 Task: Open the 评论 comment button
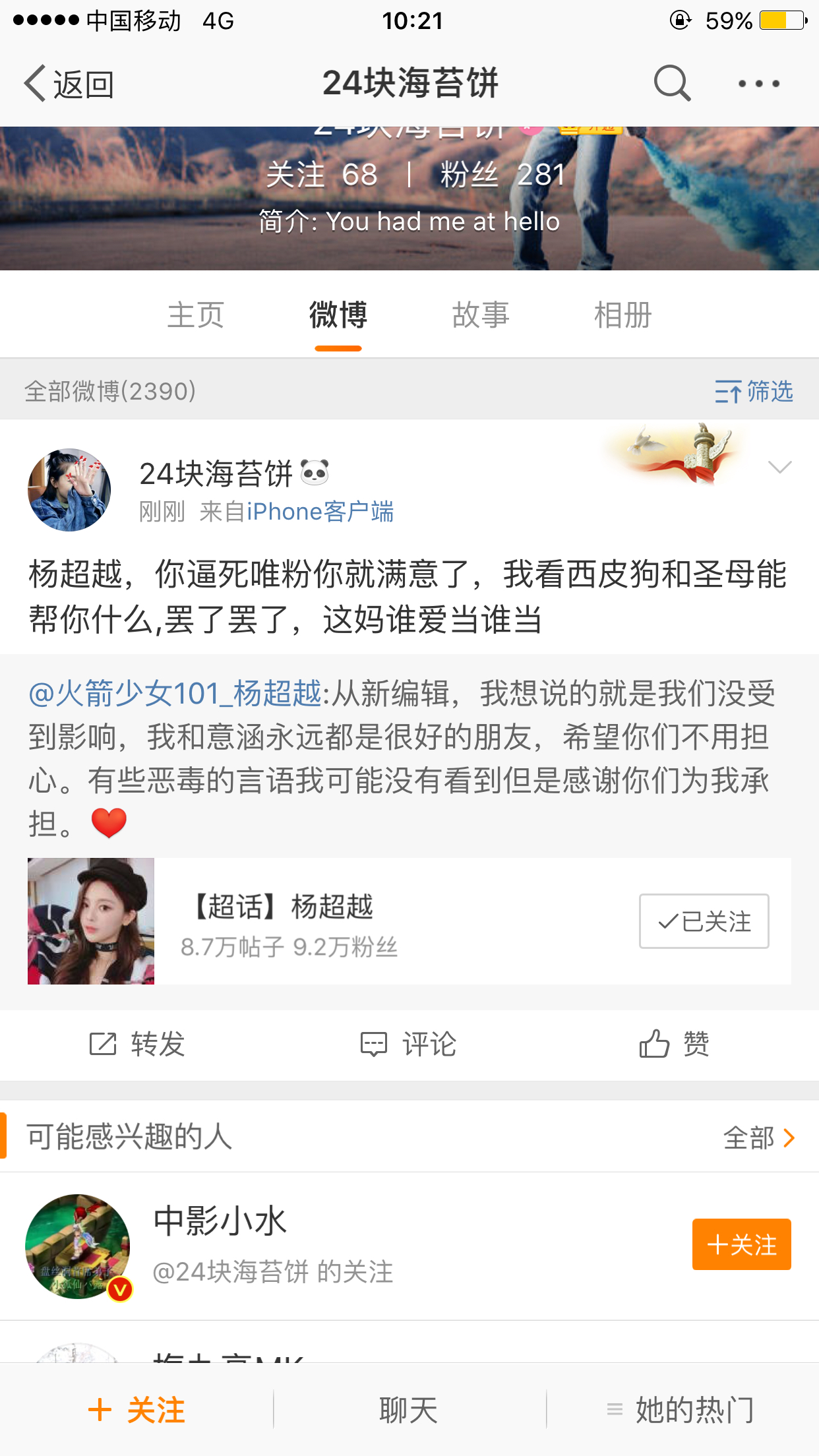(409, 1045)
